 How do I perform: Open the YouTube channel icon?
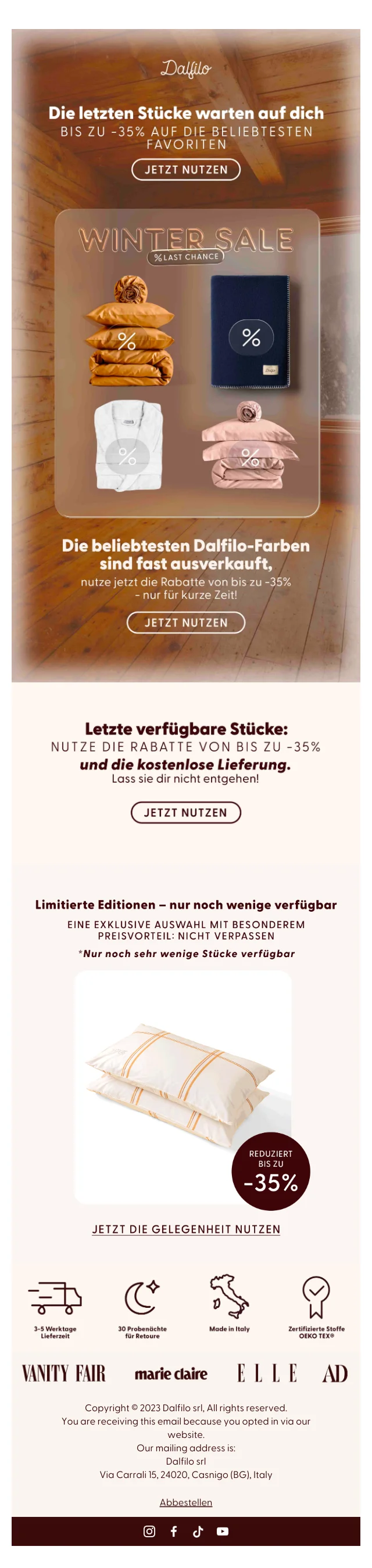222,1531
